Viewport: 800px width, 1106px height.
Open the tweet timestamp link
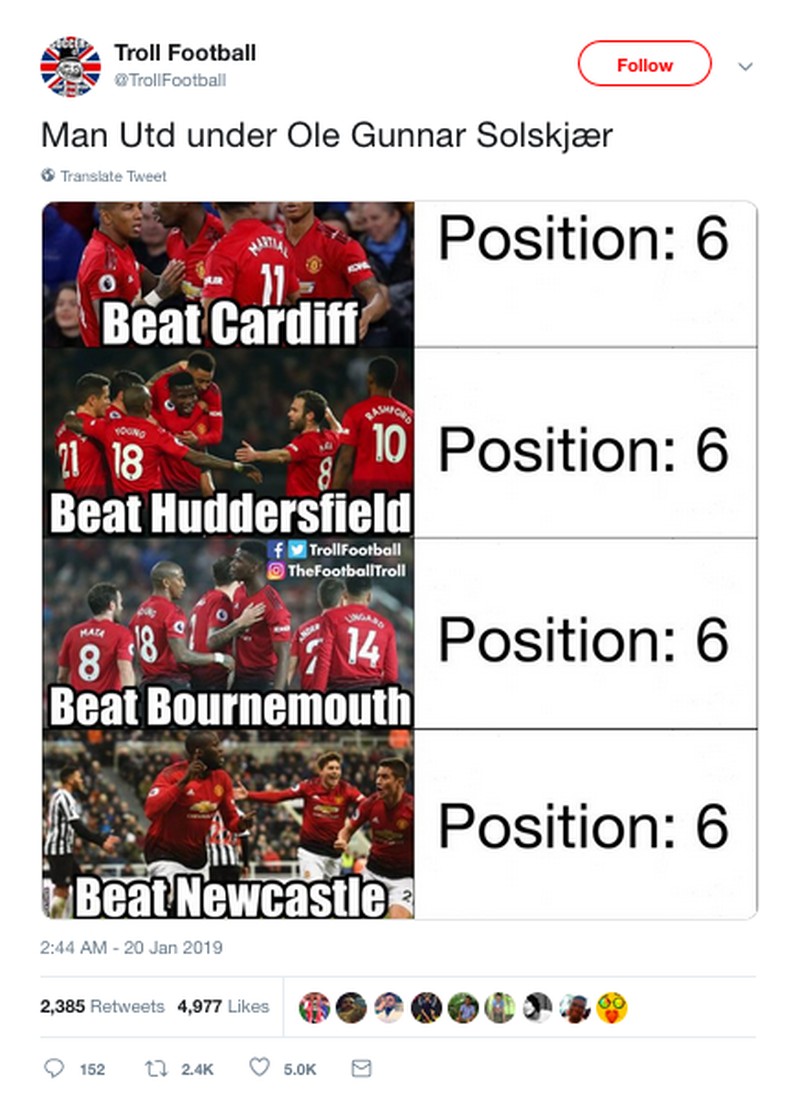131,947
